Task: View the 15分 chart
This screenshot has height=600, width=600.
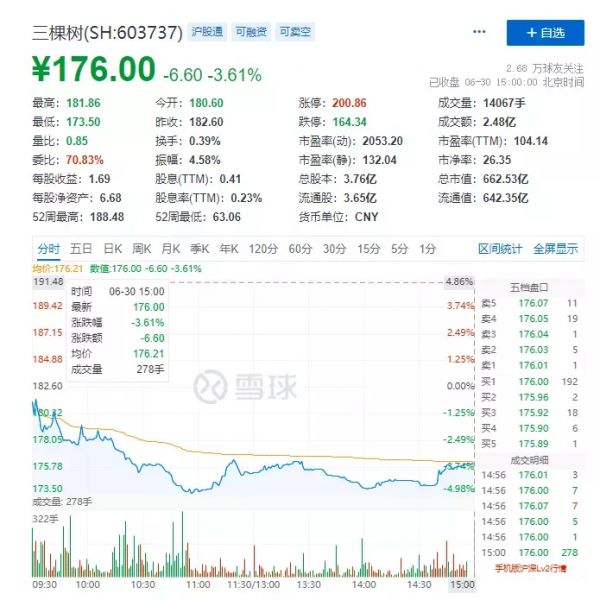Action: tap(368, 248)
